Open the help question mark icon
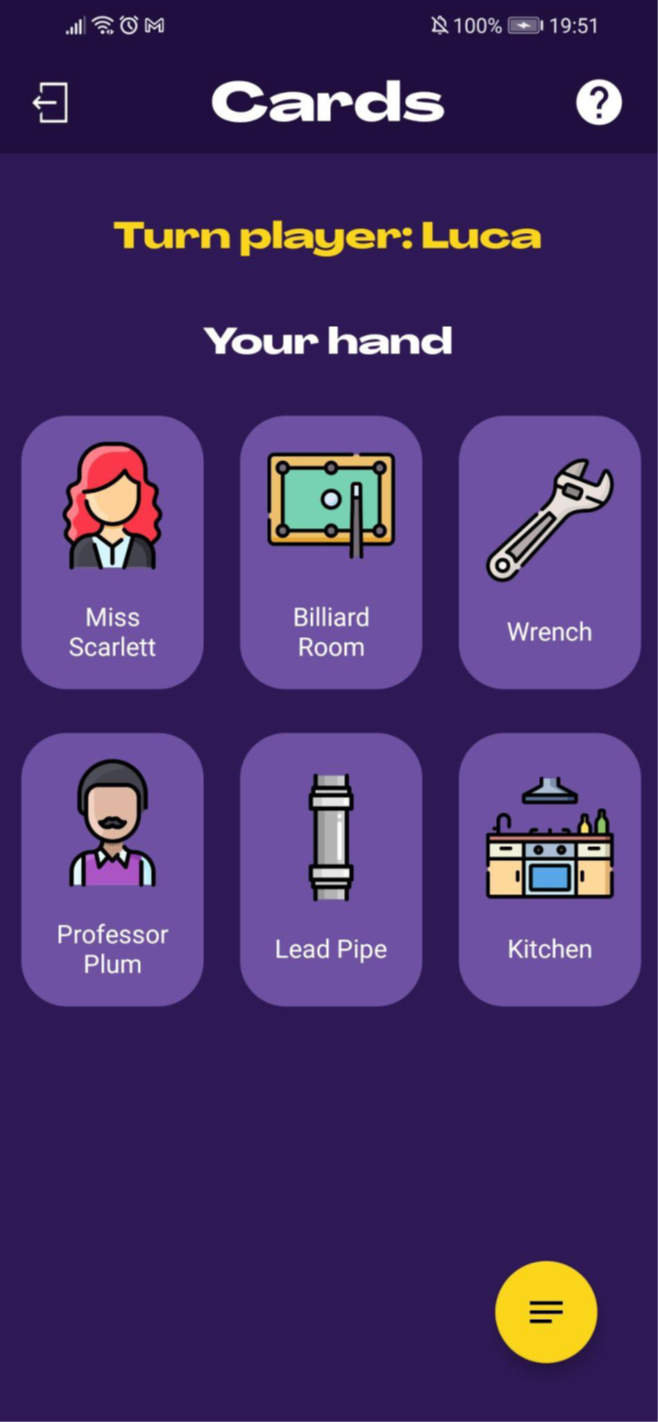 click(599, 102)
